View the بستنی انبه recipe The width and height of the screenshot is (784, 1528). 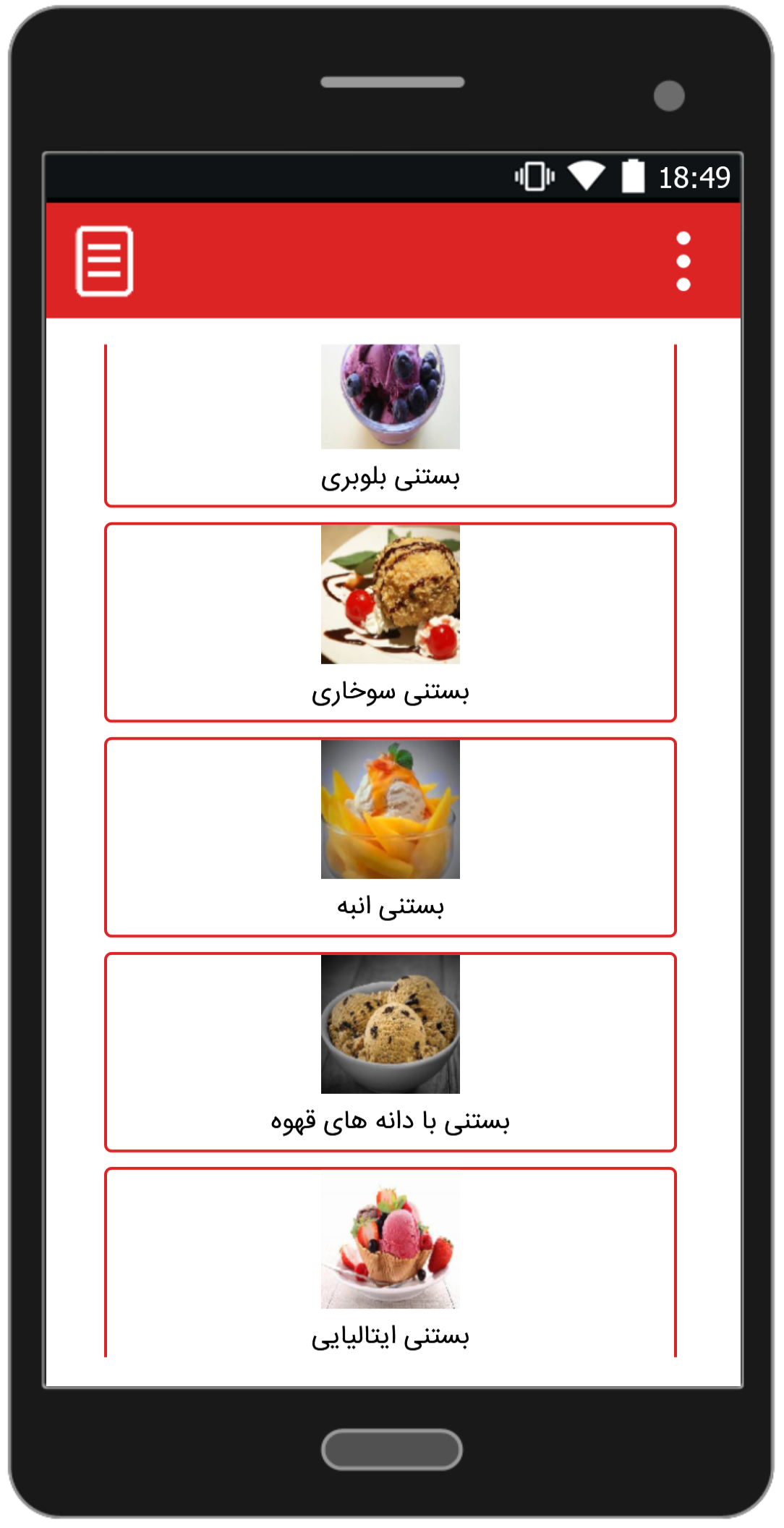pyautogui.click(x=391, y=837)
